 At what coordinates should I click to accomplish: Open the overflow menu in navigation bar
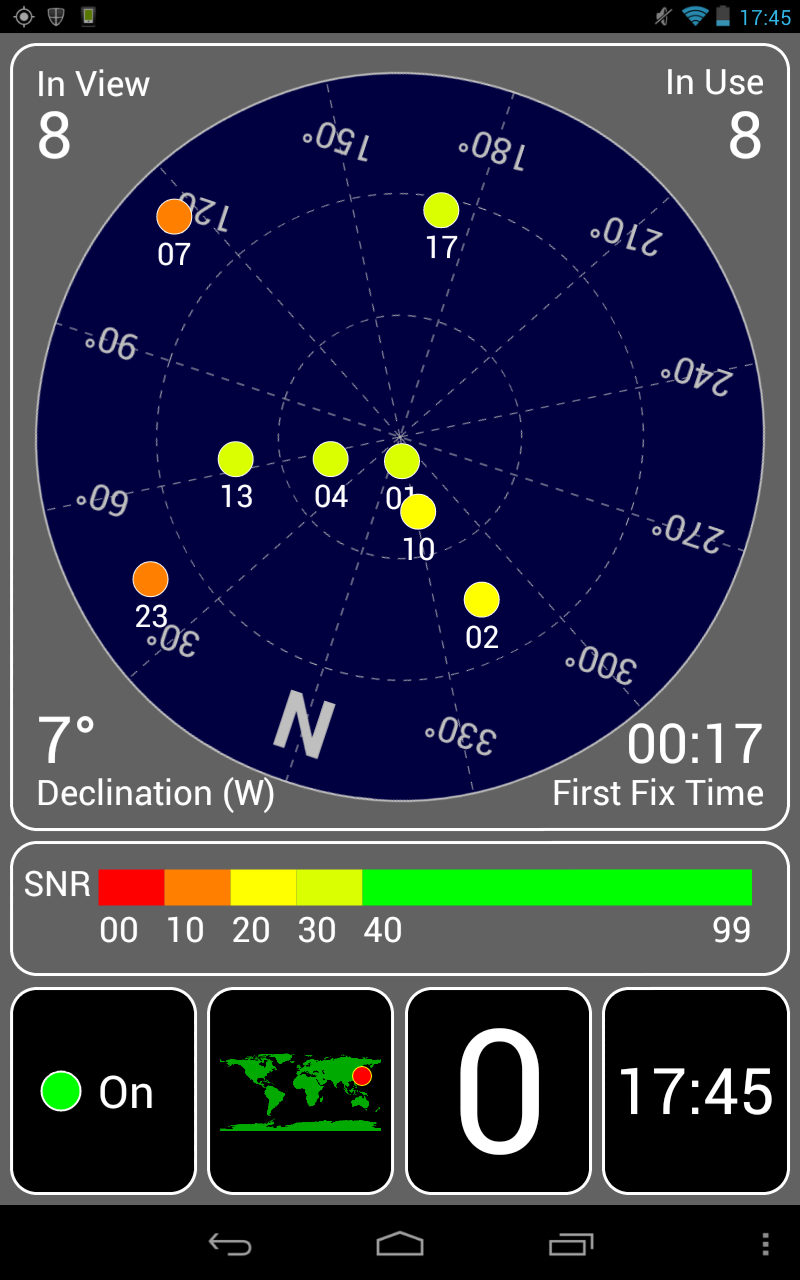coord(765,1244)
